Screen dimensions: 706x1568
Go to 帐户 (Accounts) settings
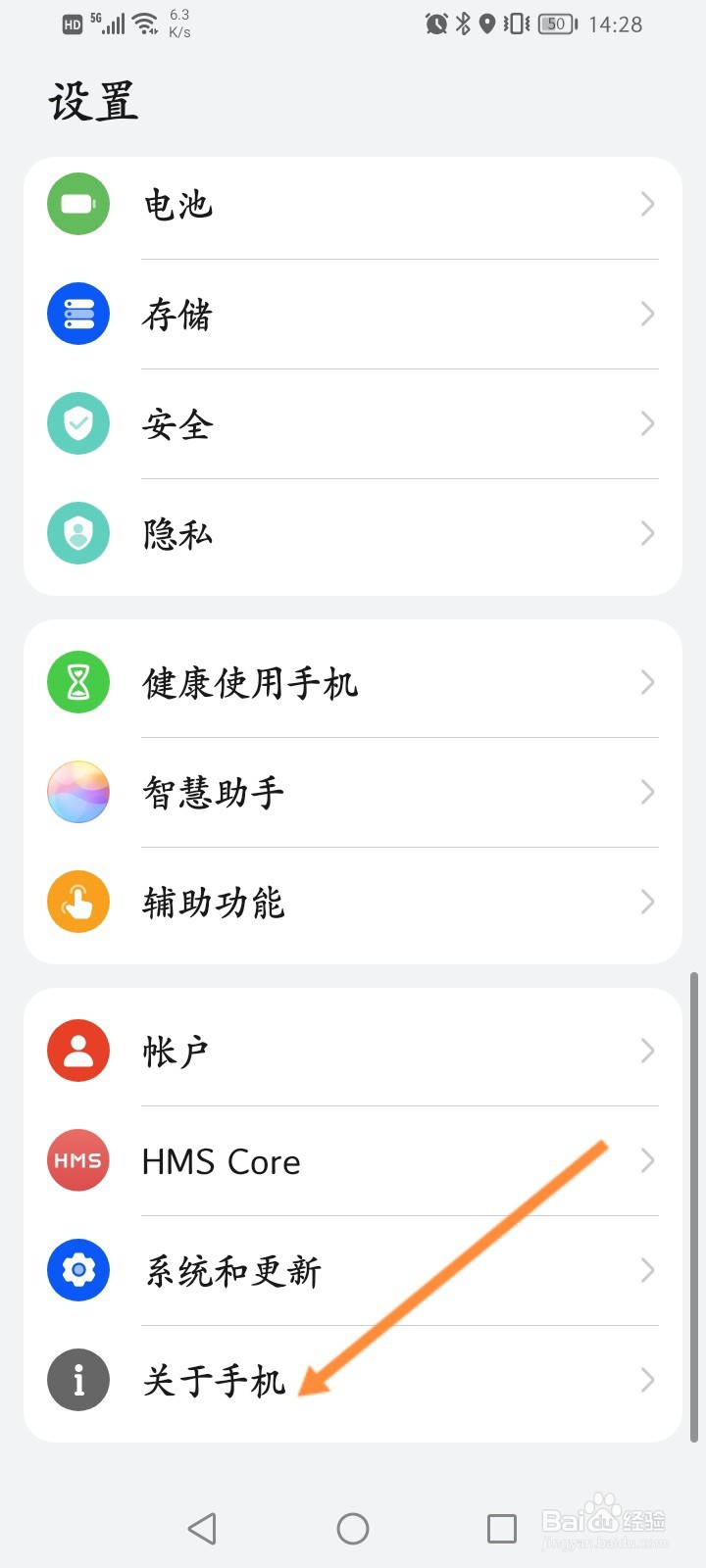pos(353,1052)
